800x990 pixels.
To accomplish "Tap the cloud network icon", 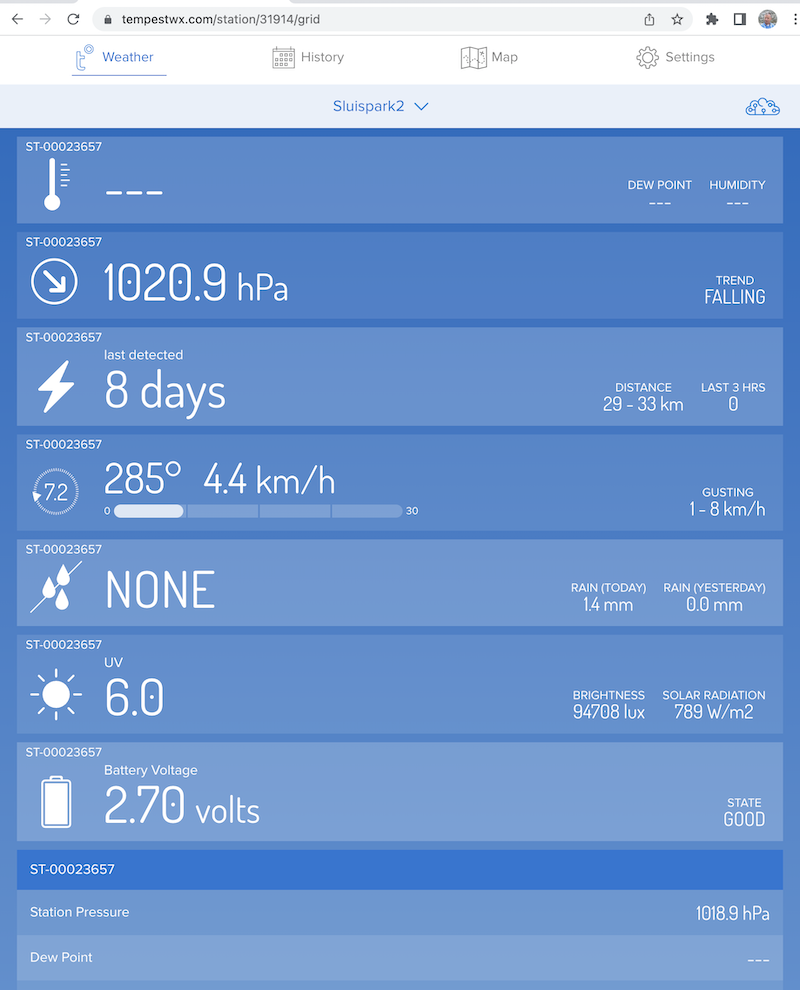I will (762, 106).
